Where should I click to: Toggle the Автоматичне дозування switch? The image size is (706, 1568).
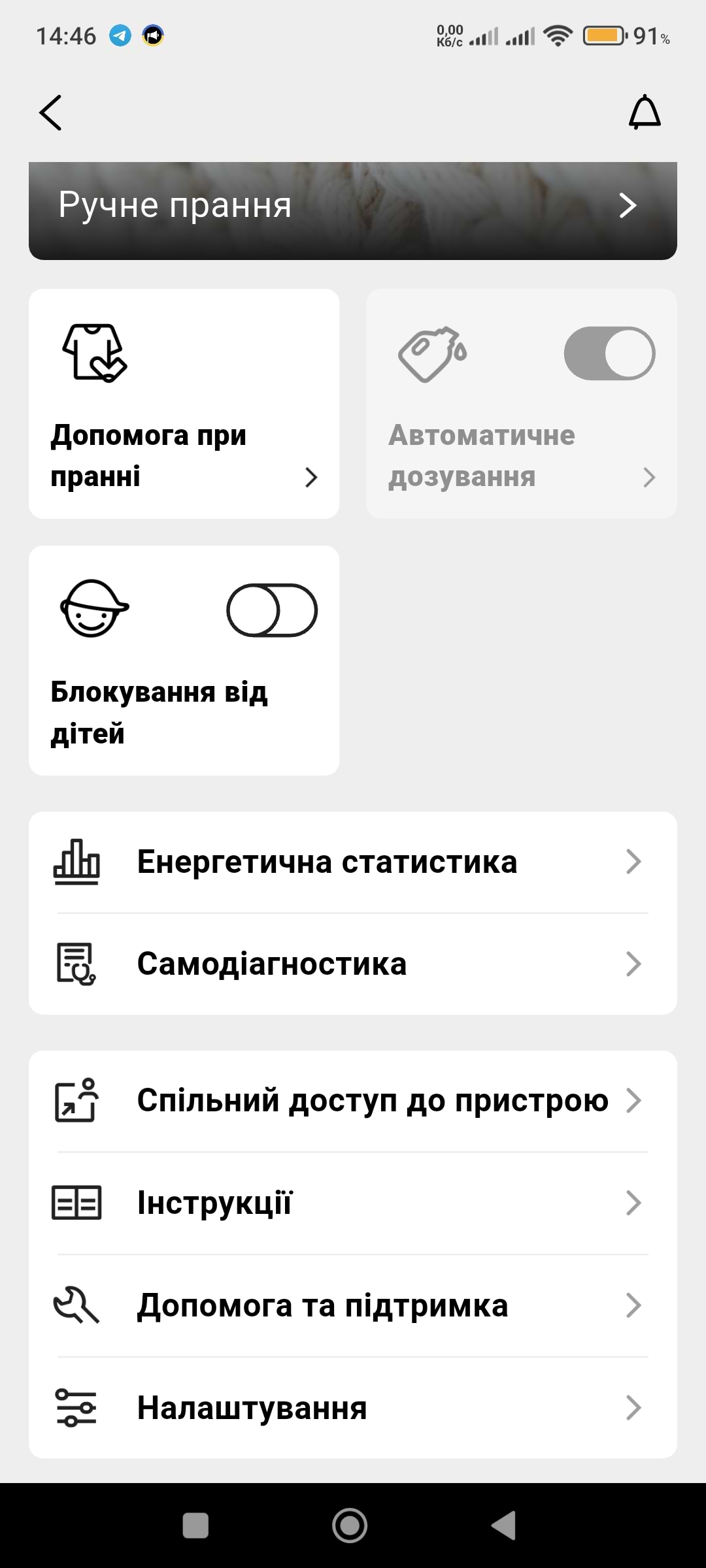click(x=609, y=353)
